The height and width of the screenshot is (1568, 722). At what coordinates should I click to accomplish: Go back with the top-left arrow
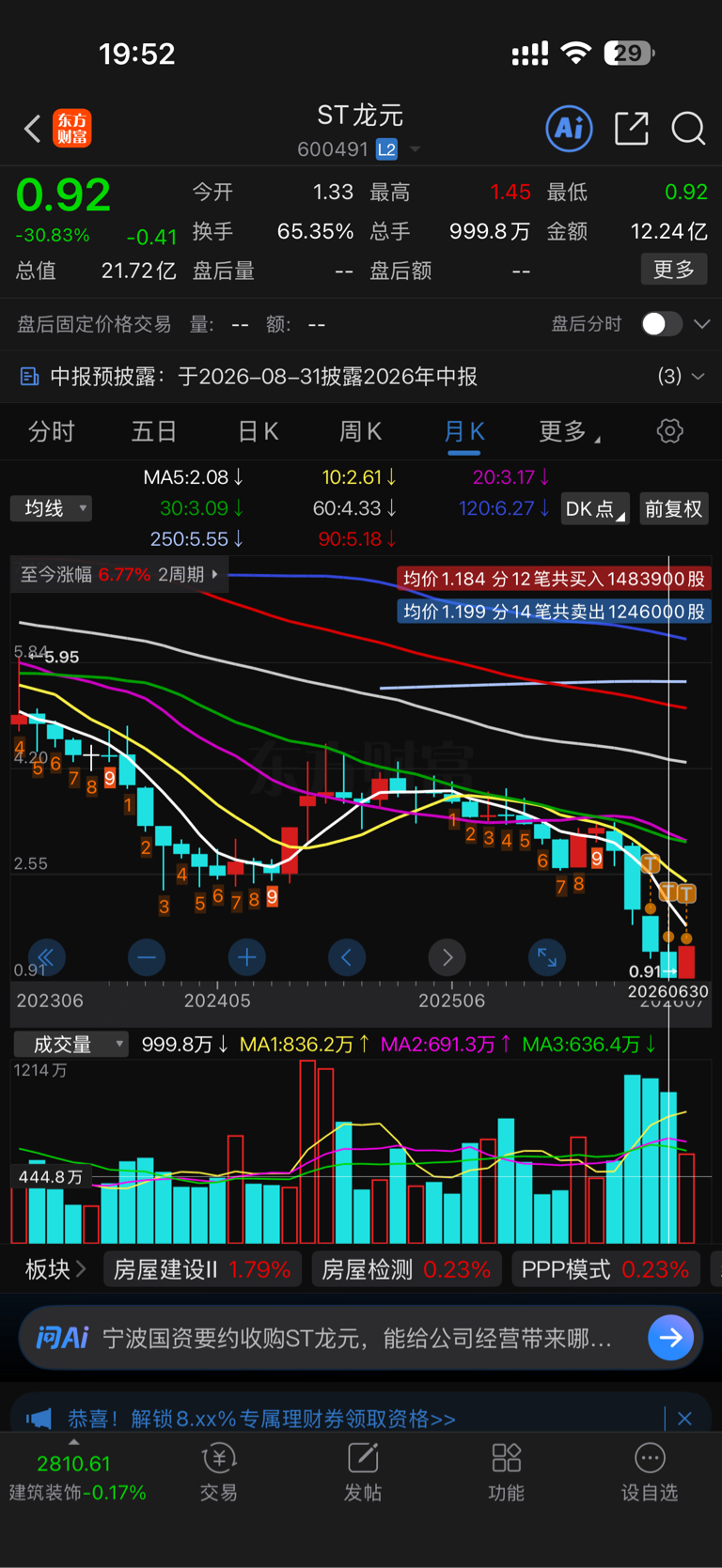click(33, 129)
